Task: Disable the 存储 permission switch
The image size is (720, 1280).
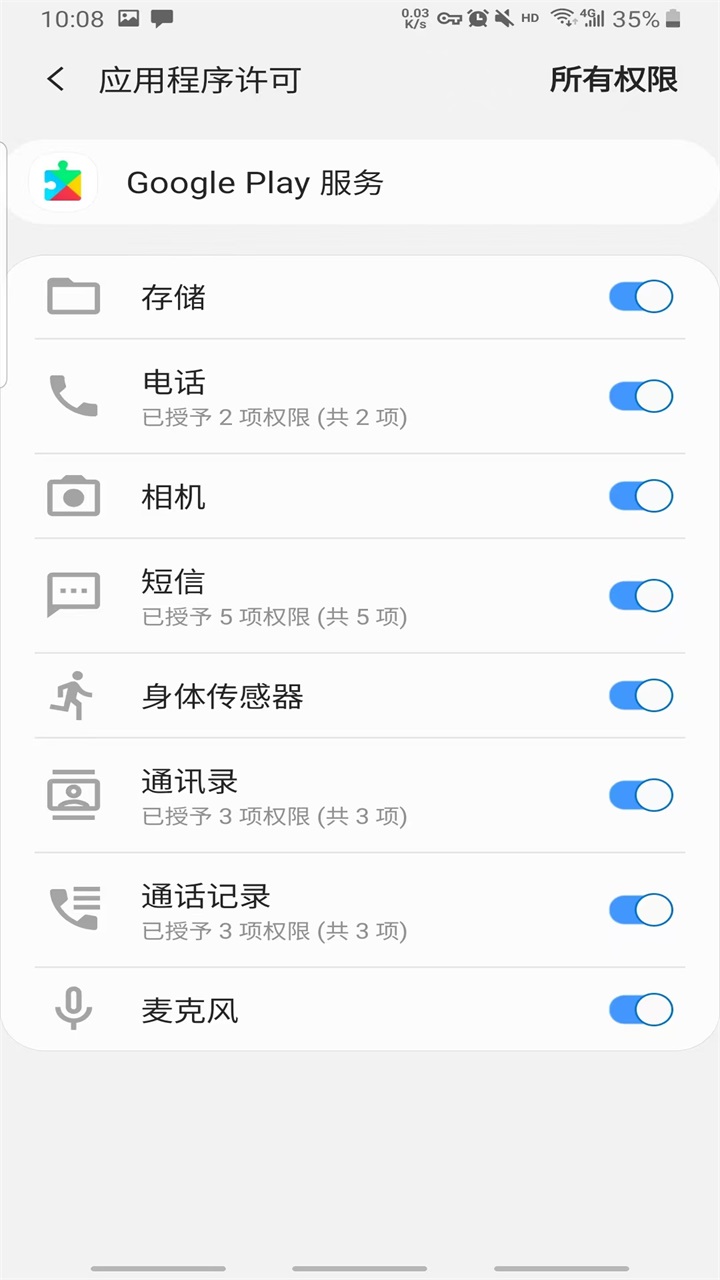Action: pos(641,297)
